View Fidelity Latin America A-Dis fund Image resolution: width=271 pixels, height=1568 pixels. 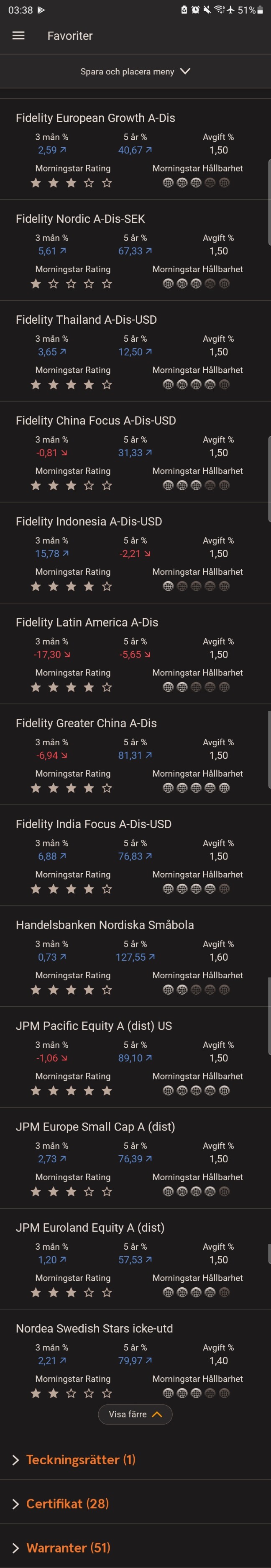click(87, 622)
